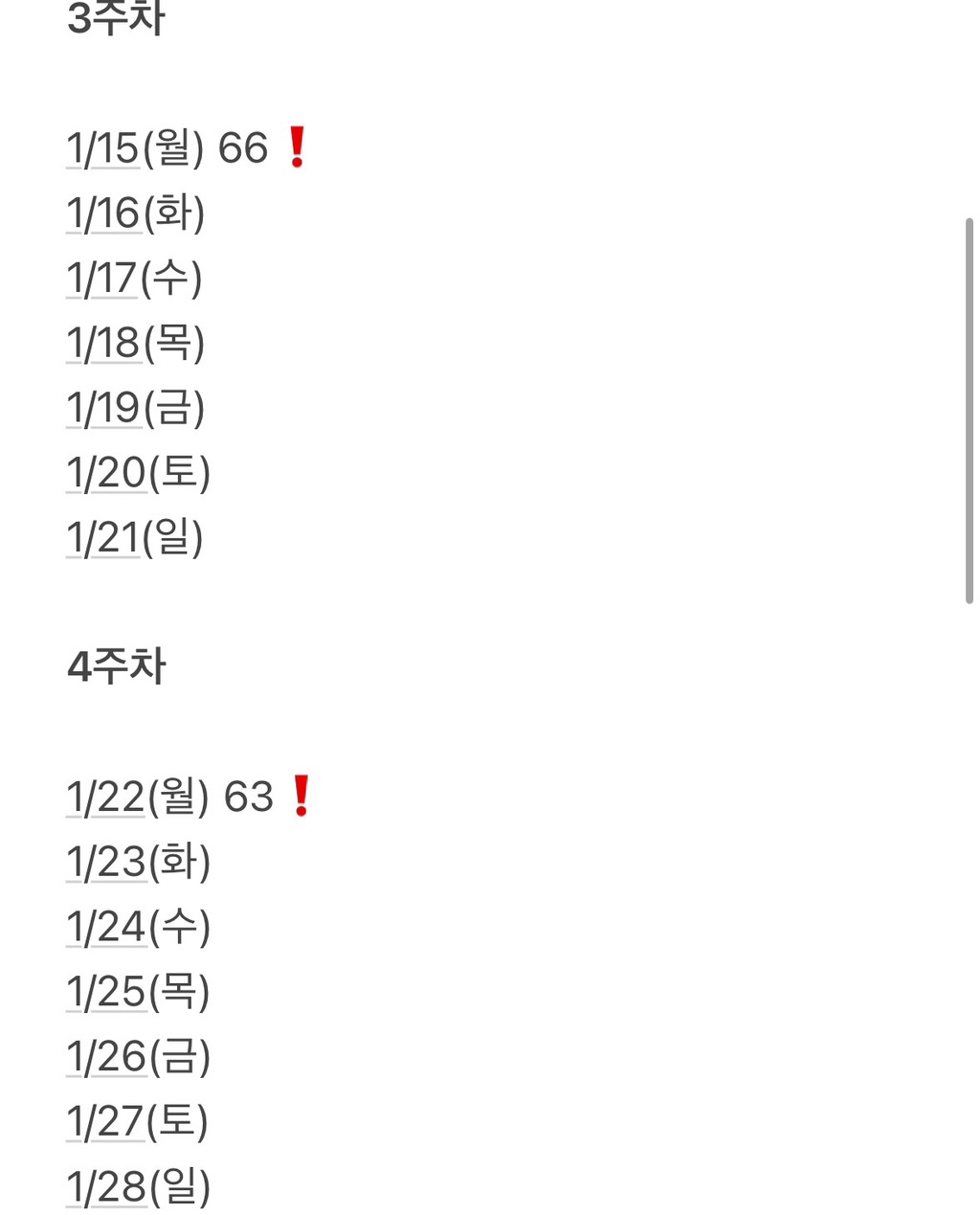Tap the 1/23 date link
980x1215 pixels.
(x=106, y=863)
